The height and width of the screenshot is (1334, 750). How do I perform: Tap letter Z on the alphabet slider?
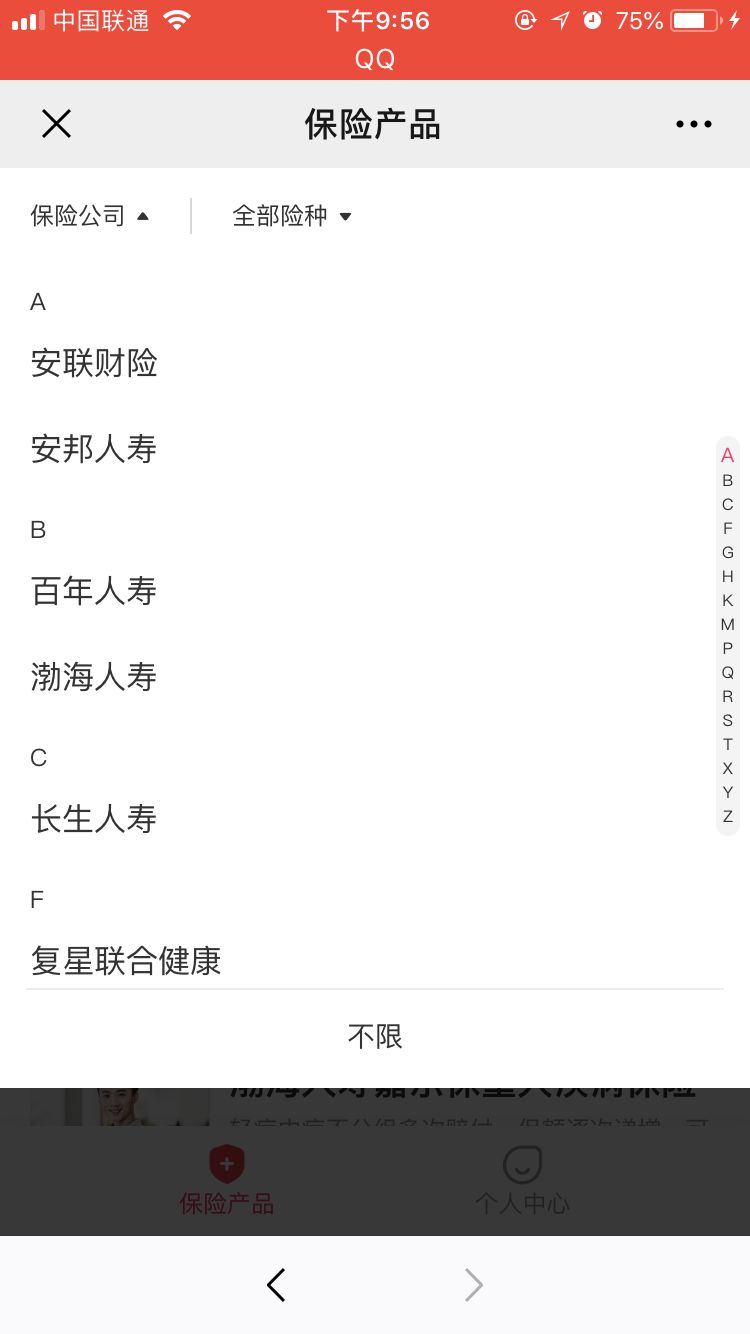(x=727, y=817)
